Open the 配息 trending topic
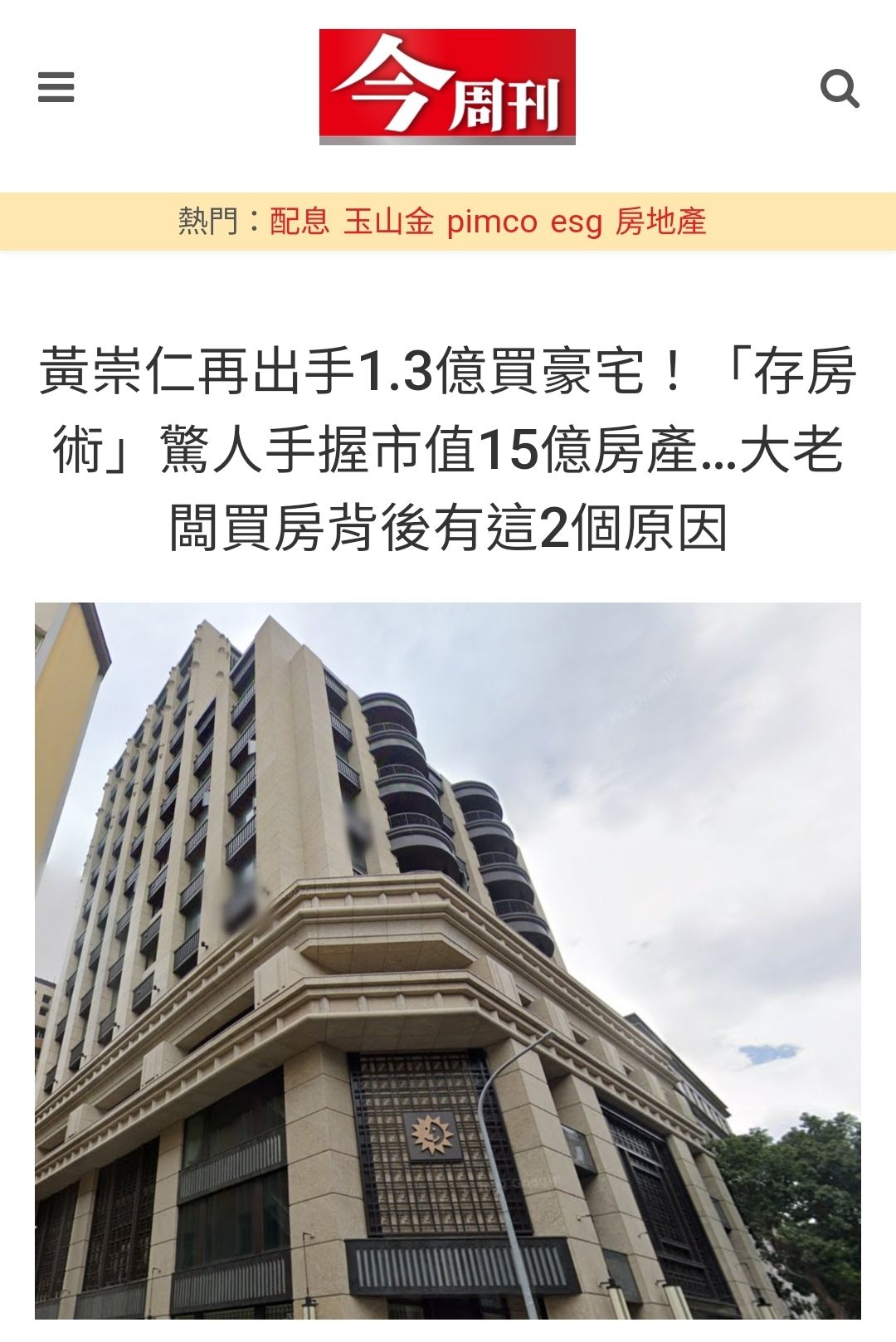 (x=299, y=222)
